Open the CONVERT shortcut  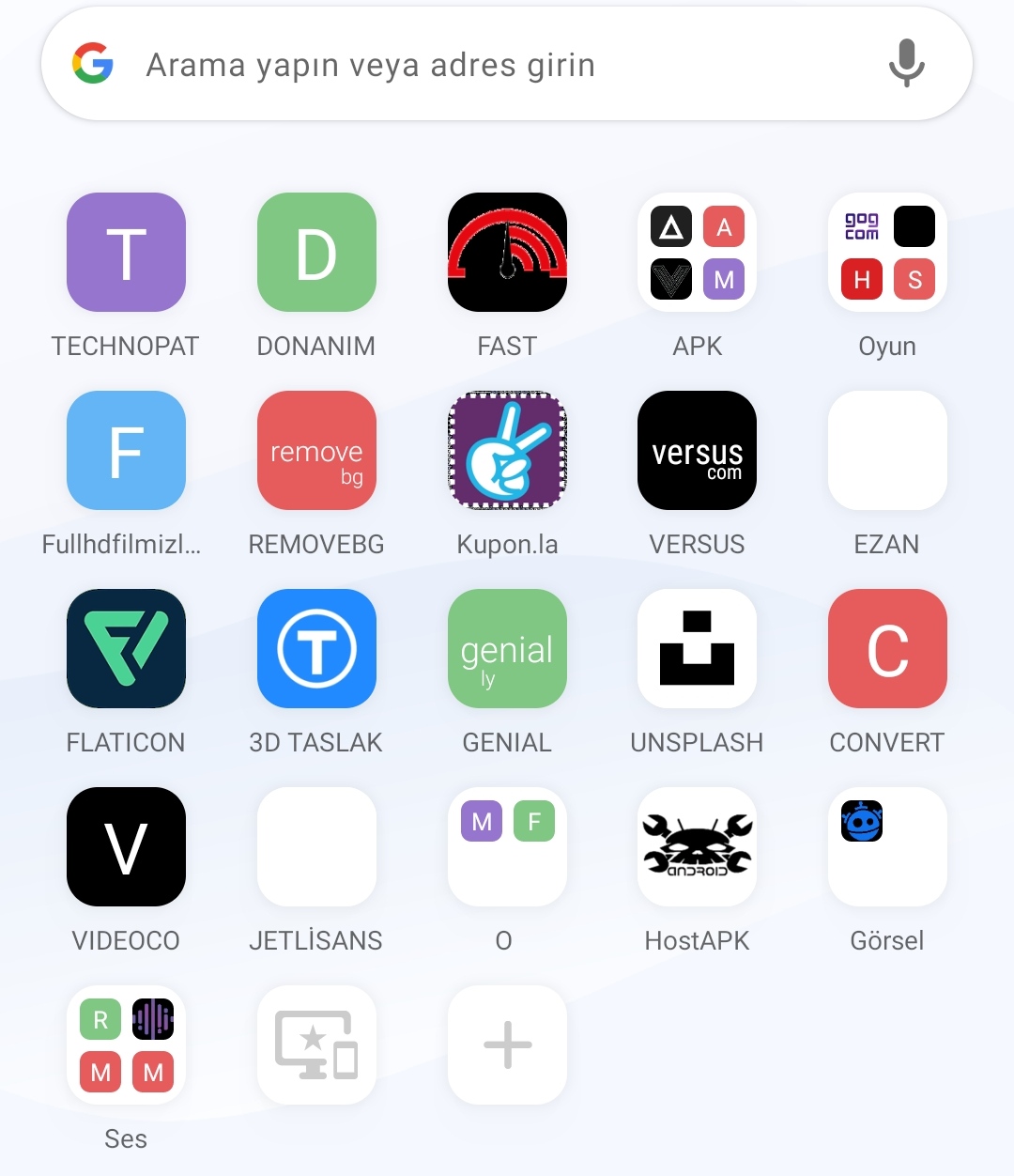(x=887, y=648)
